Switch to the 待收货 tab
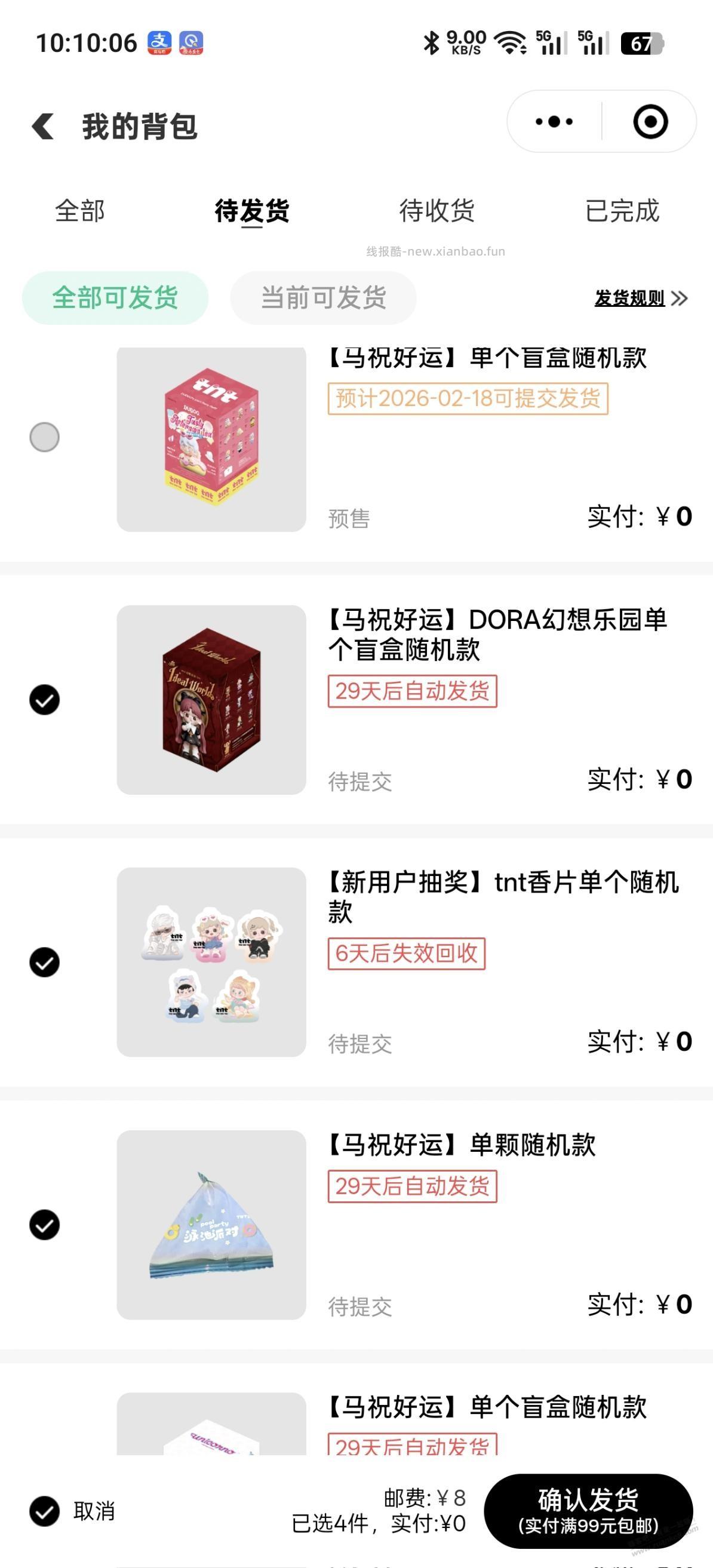This screenshot has height=1568, width=713. [437, 211]
